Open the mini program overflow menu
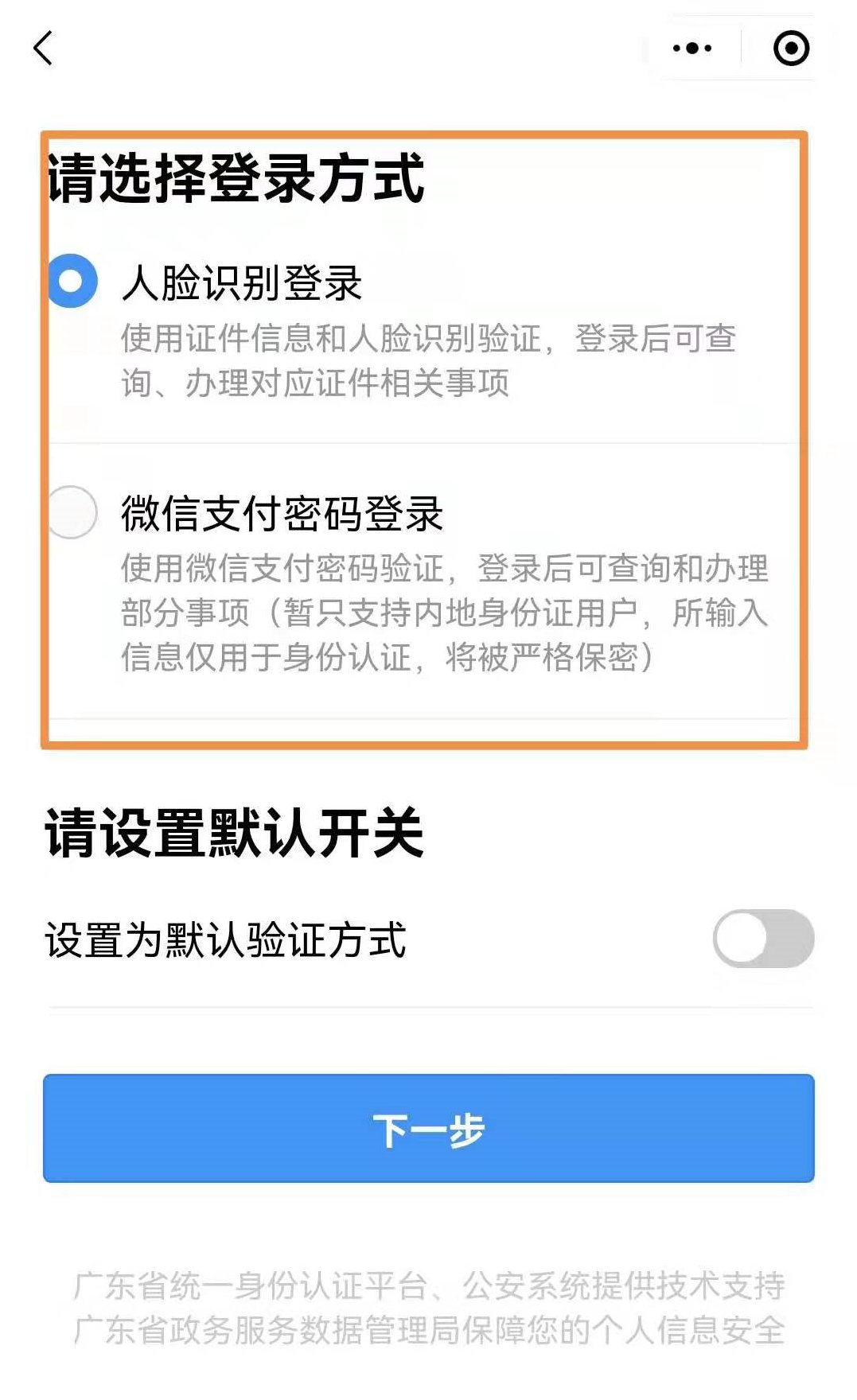This screenshot has height=1400, width=857. coord(692,49)
